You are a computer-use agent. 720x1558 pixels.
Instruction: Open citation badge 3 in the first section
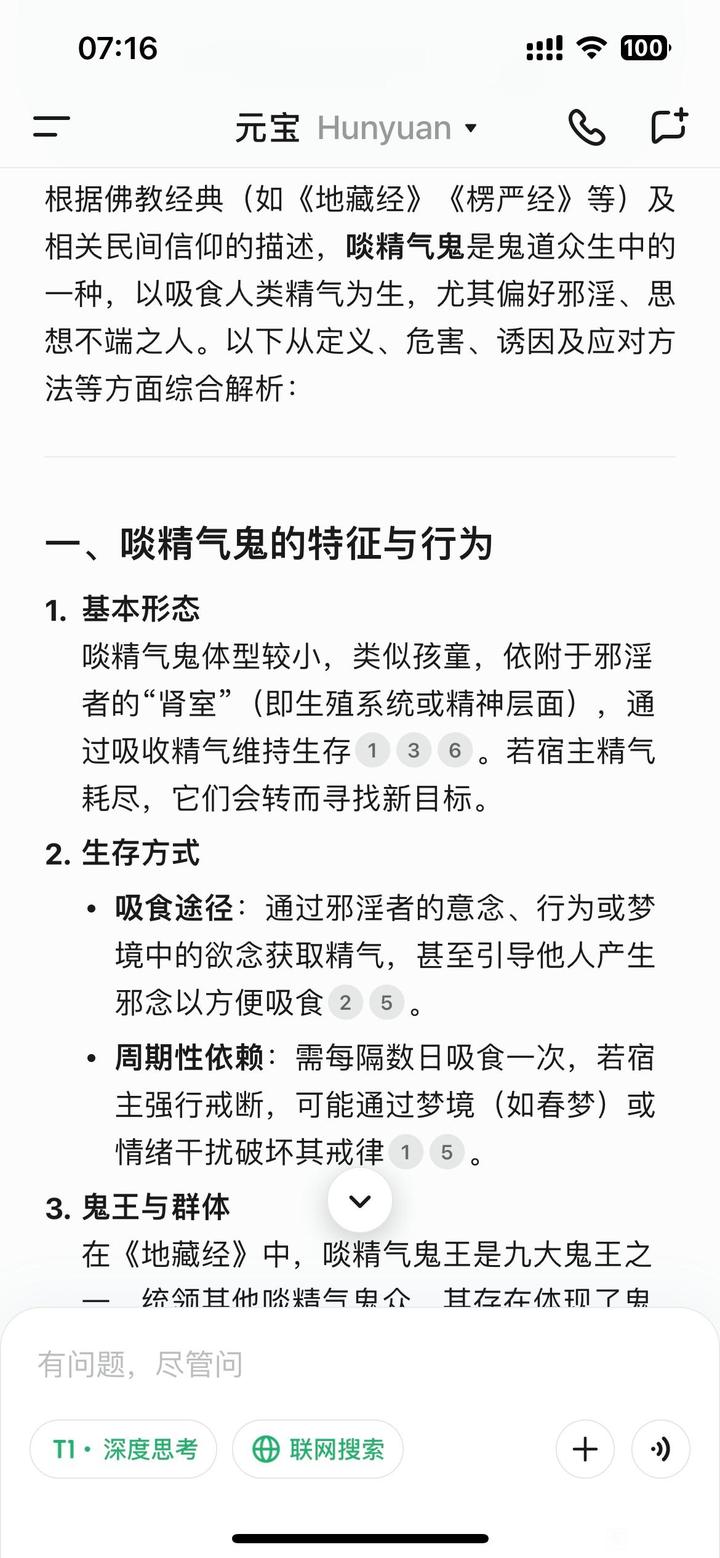tap(412, 750)
